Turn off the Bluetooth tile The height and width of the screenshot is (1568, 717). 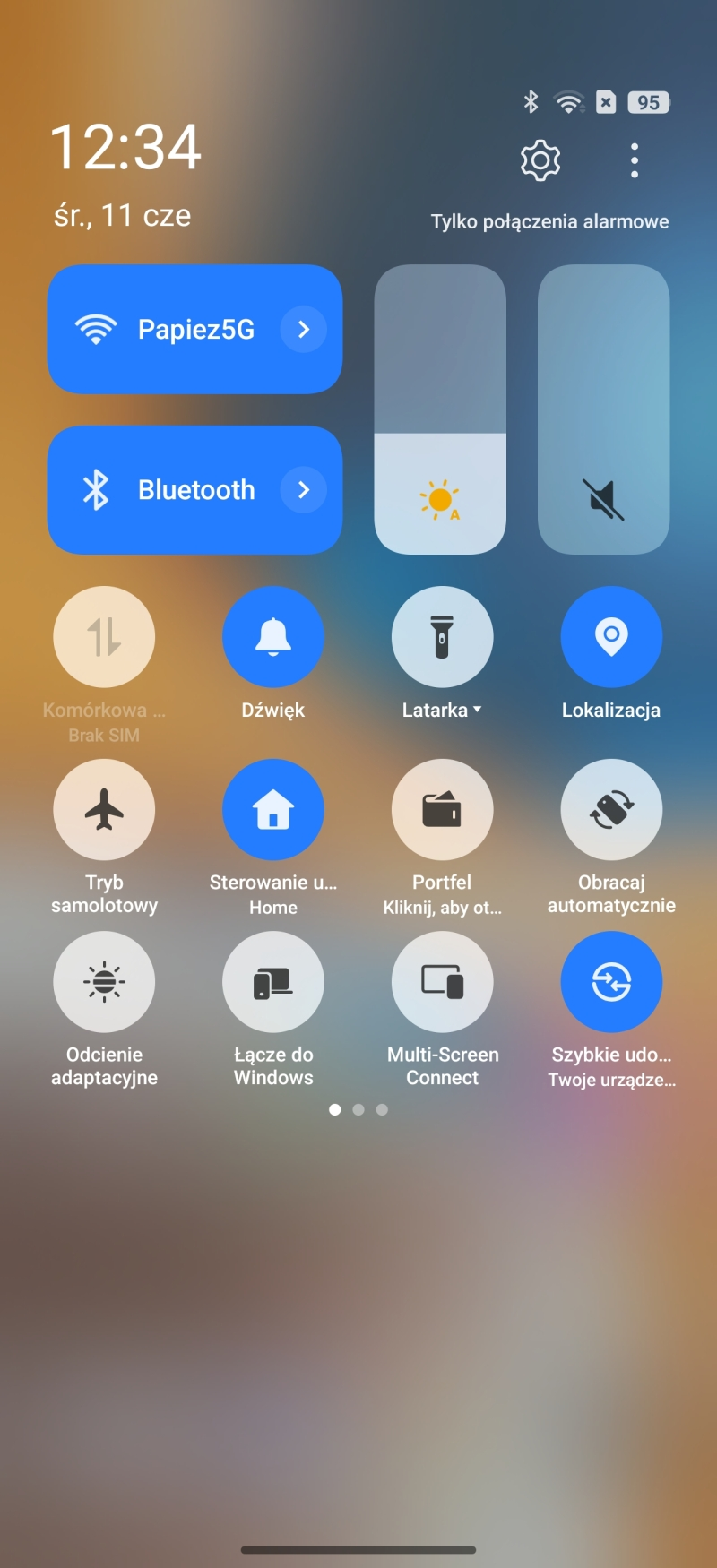(170, 490)
